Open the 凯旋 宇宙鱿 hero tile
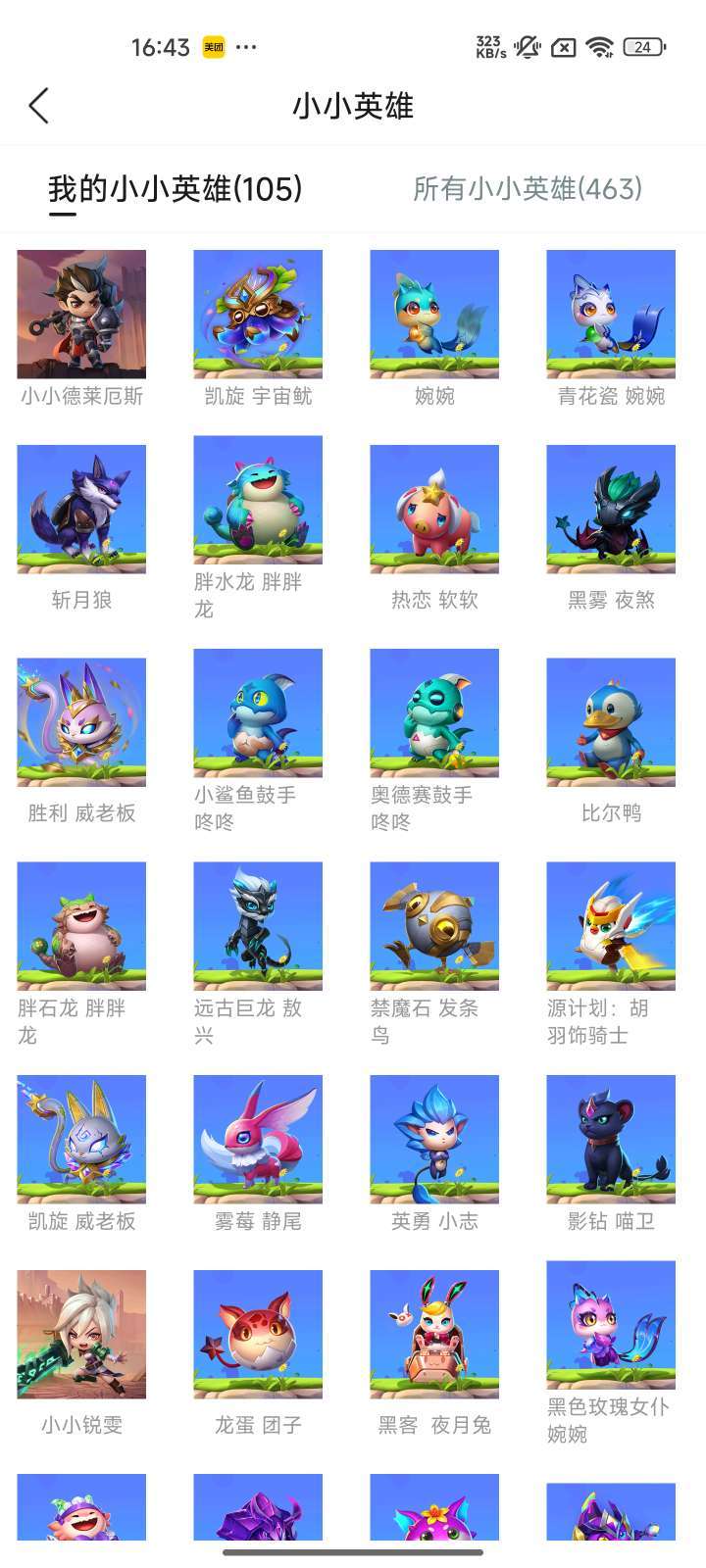This screenshot has height=1568, width=706. [x=258, y=328]
